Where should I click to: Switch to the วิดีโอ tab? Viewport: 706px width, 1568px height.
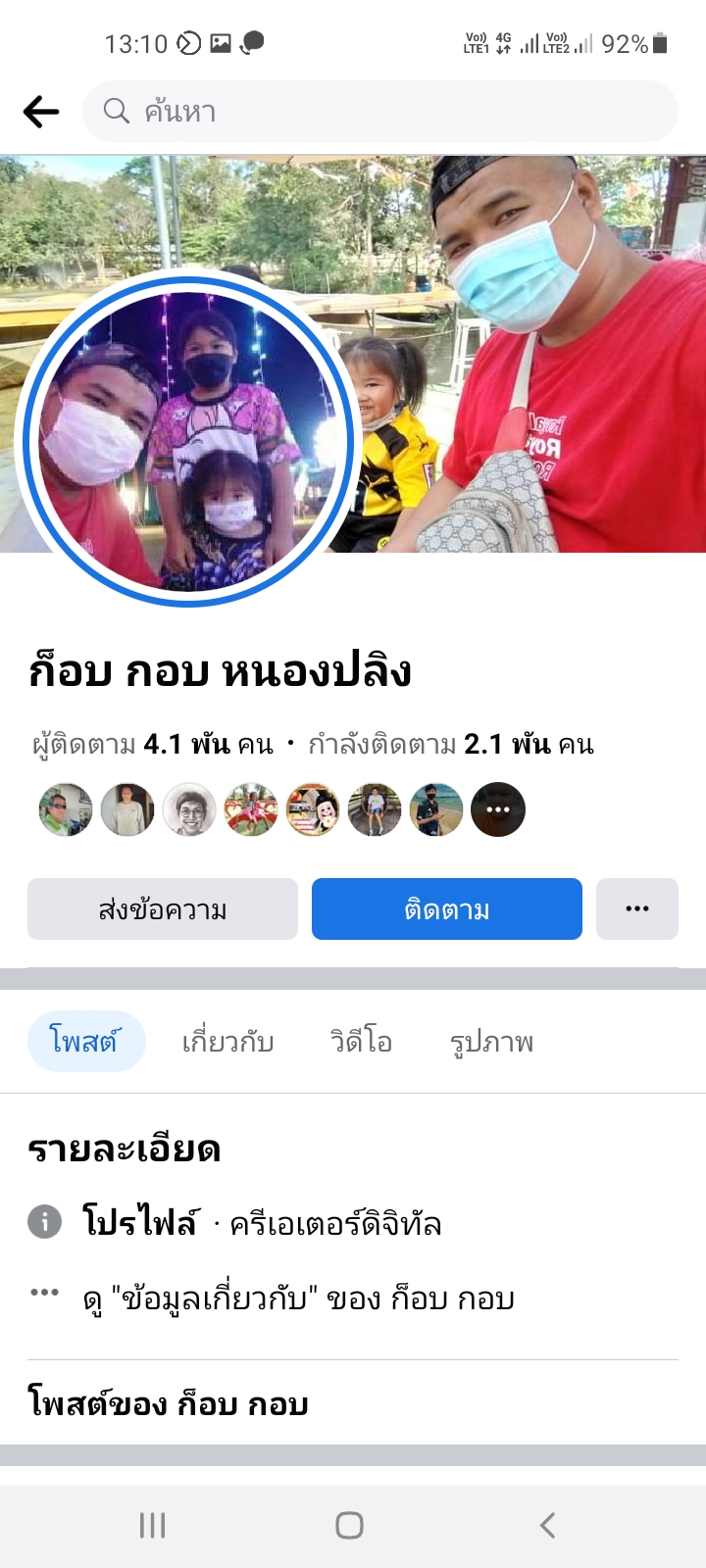(361, 1042)
